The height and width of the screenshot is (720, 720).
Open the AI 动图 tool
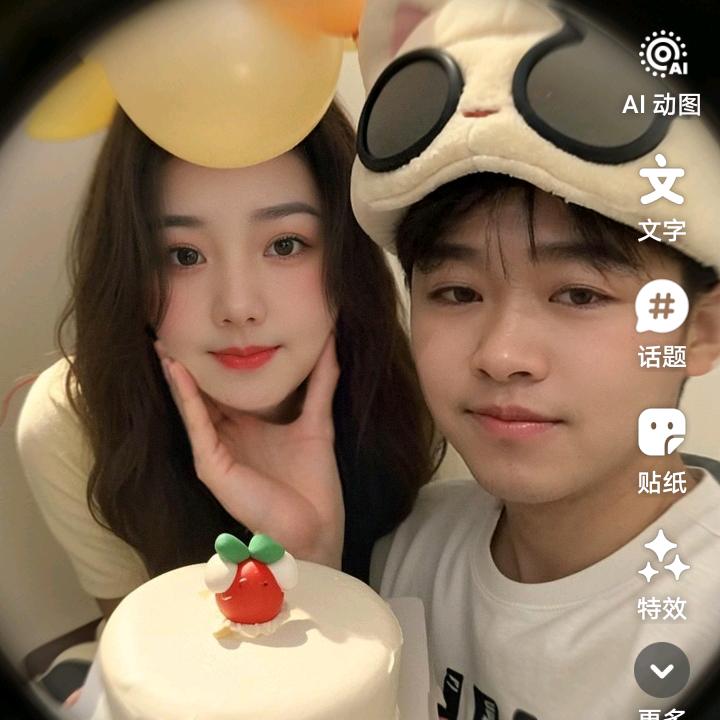tap(662, 55)
